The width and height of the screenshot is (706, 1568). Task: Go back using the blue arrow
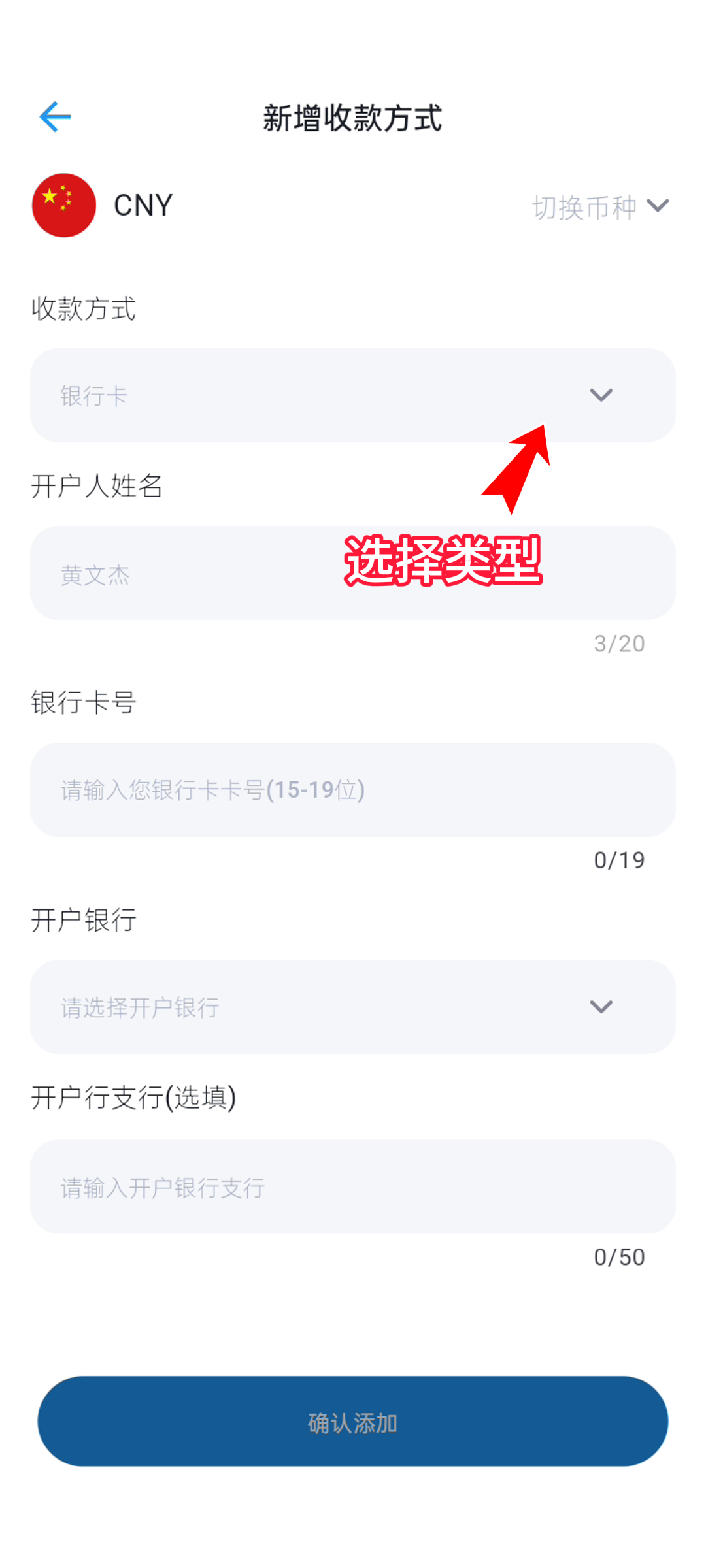[55, 117]
